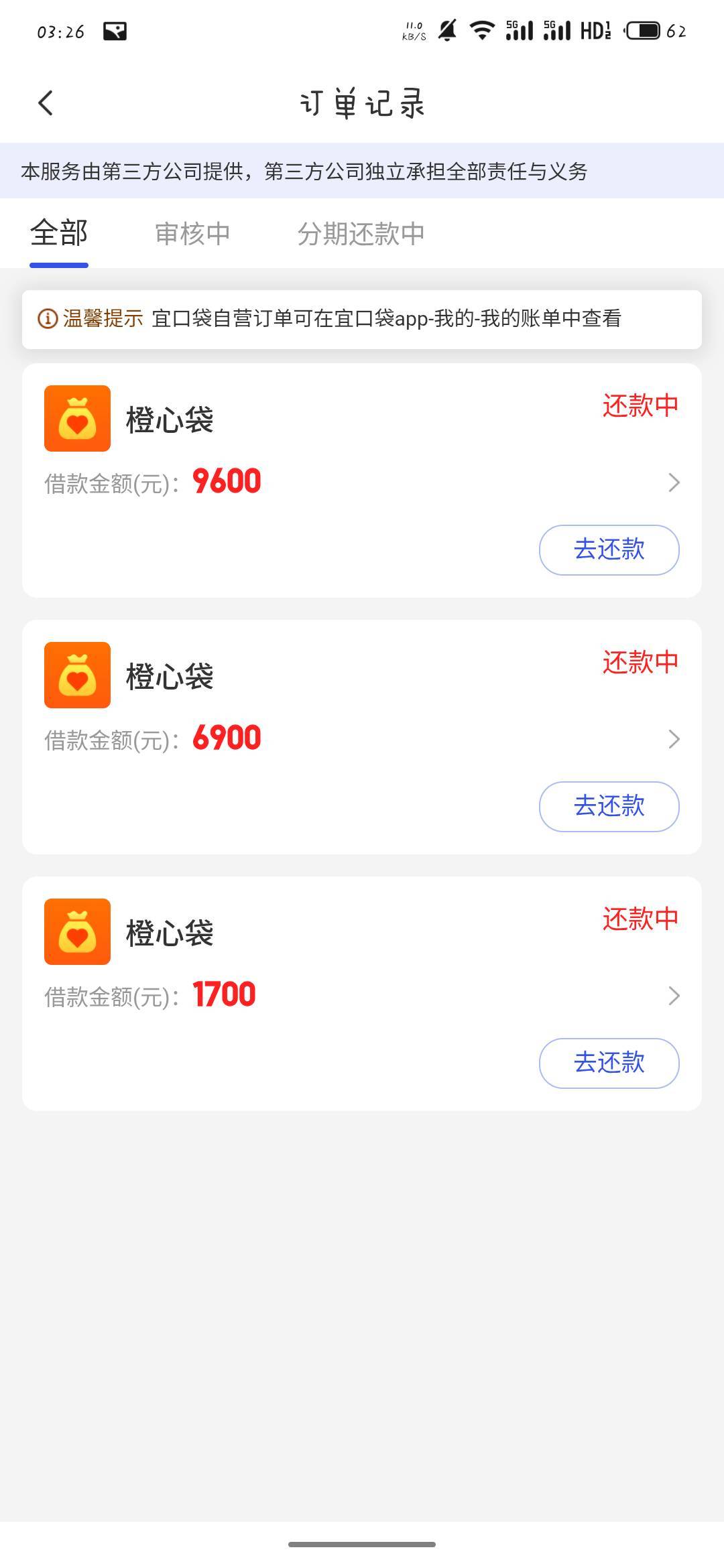This screenshot has height=1568, width=724.
Task: Switch to the 分期还款中 tab
Action: [361, 234]
